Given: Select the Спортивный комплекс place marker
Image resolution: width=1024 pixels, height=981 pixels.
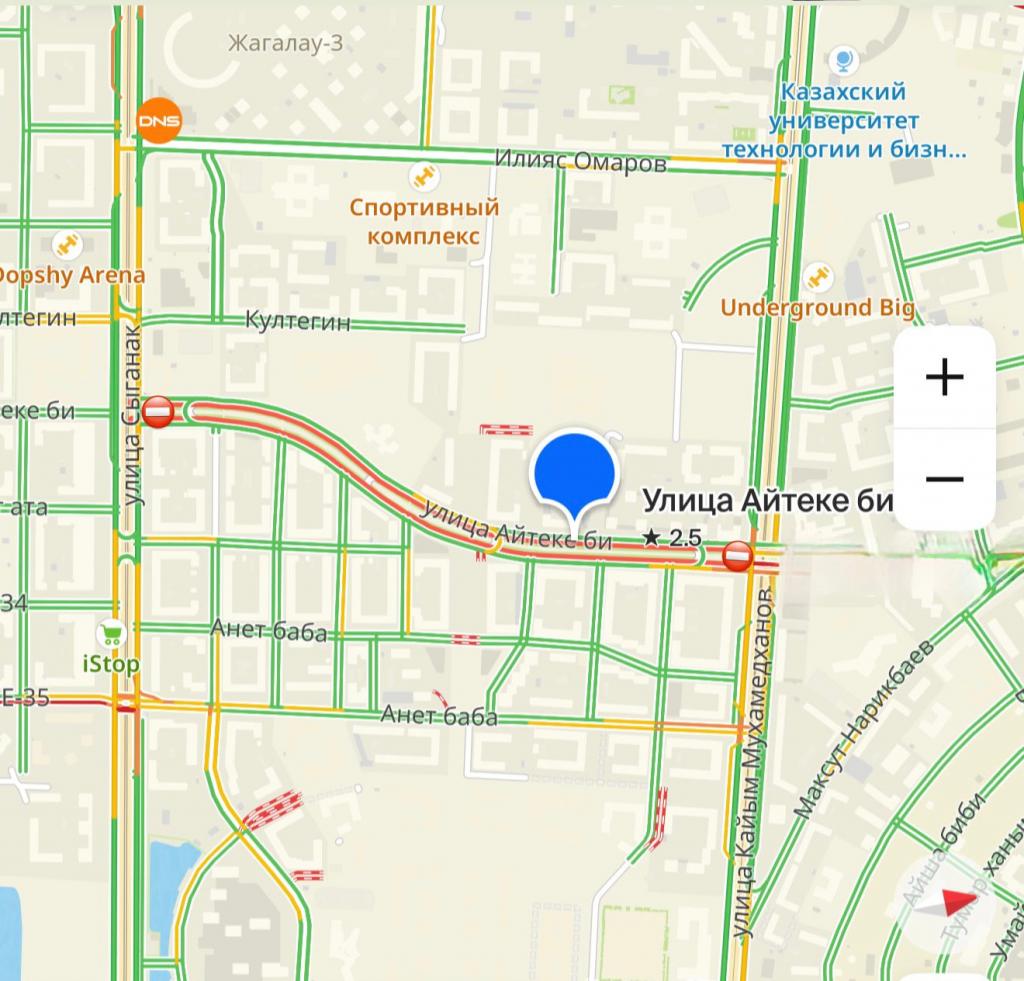Looking at the screenshot, I should [x=424, y=177].
